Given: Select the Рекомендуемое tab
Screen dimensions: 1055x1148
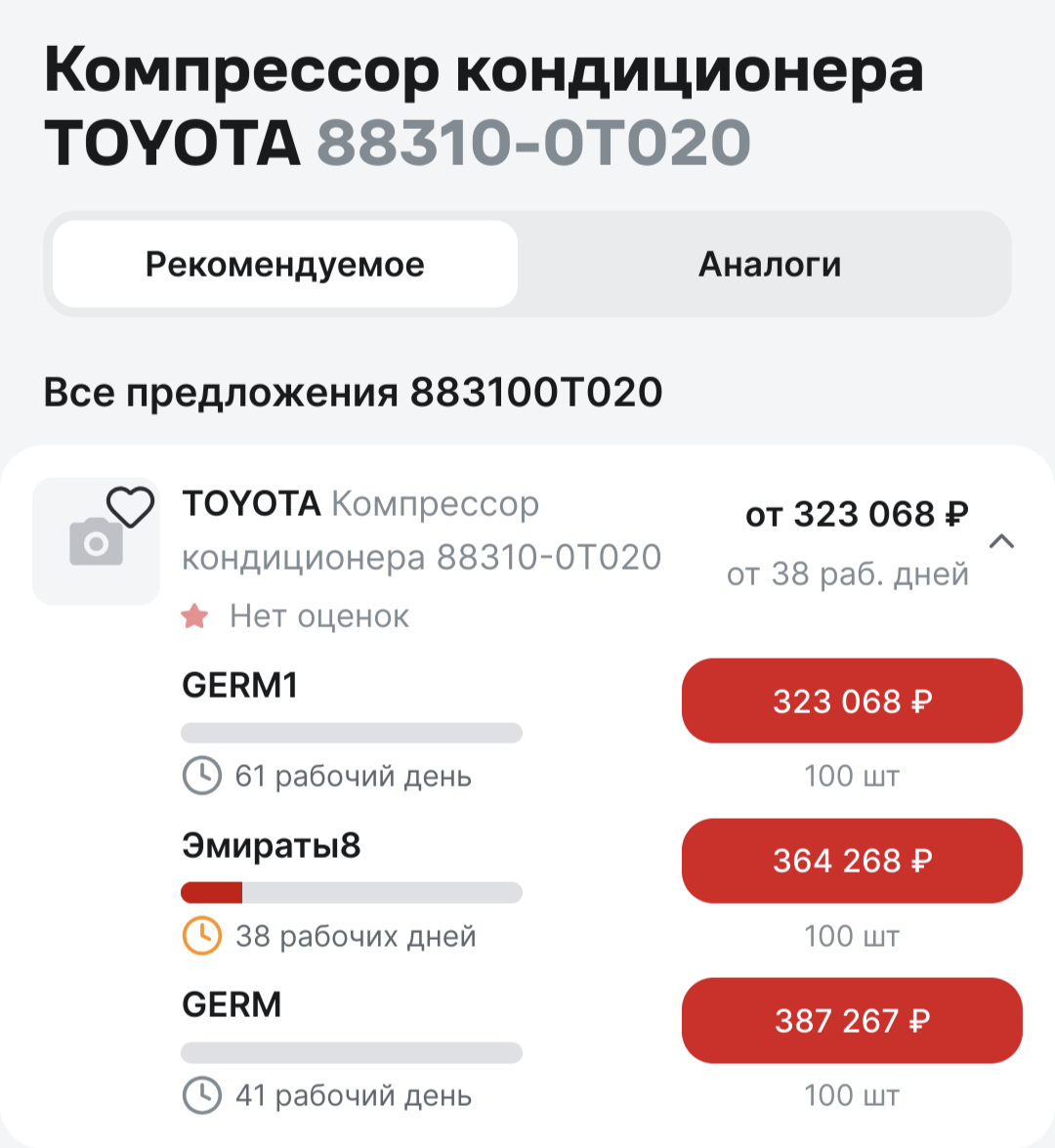Looking at the screenshot, I should pyautogui.click(x=285, y=265).
